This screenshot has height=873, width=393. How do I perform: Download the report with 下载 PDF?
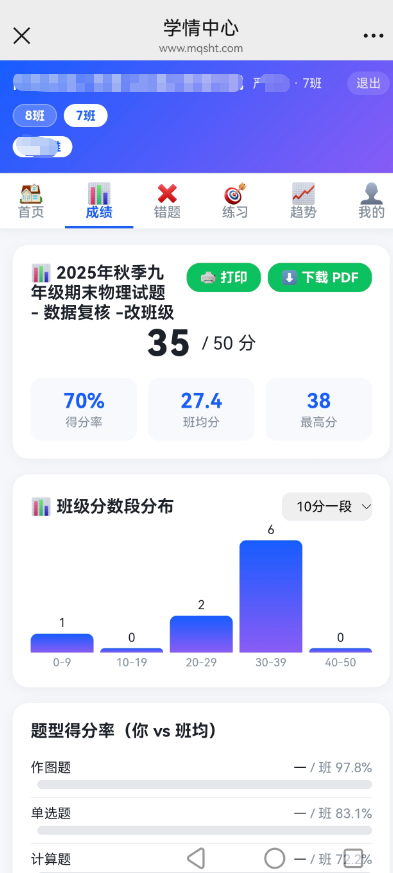click(x=320, y=277)
